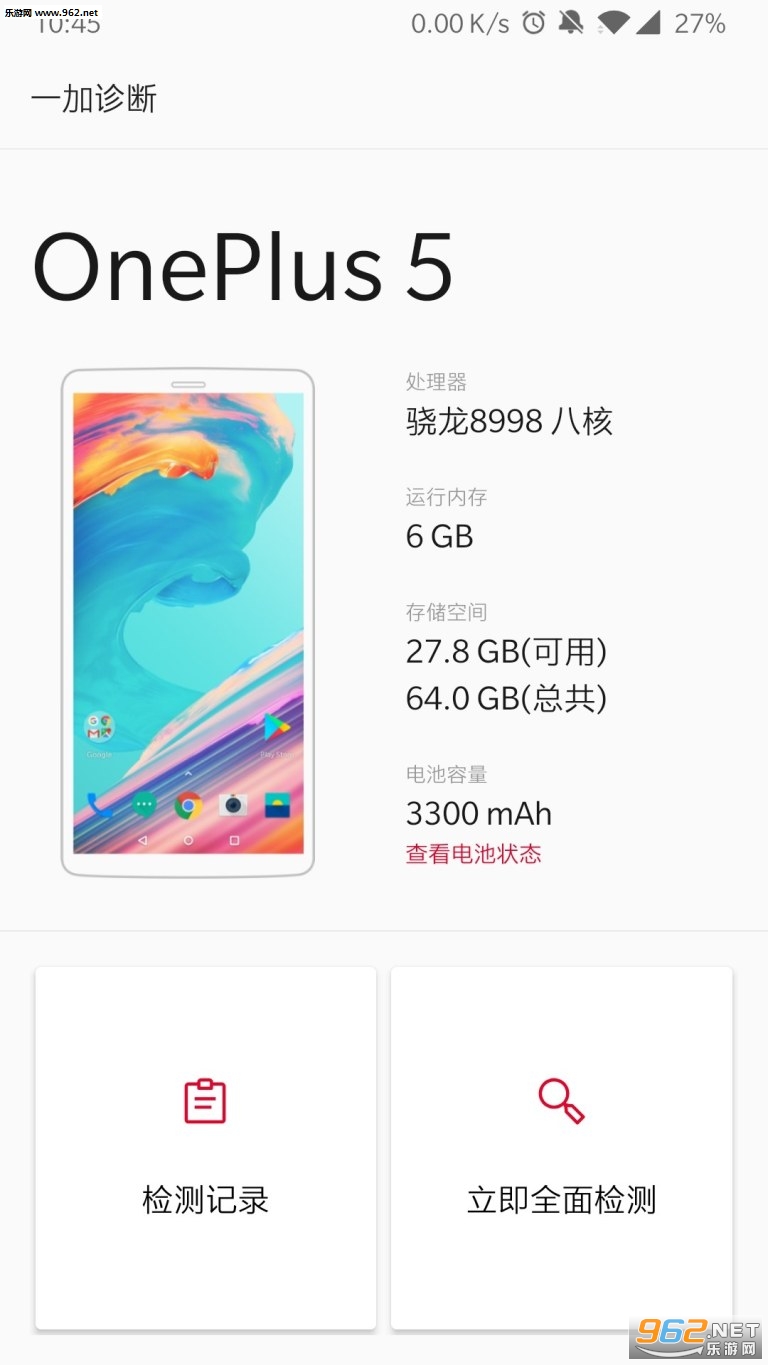Tap the muted notifications bell icon
The height and width of the screenshot is (1365, 768).
point(571,22)
